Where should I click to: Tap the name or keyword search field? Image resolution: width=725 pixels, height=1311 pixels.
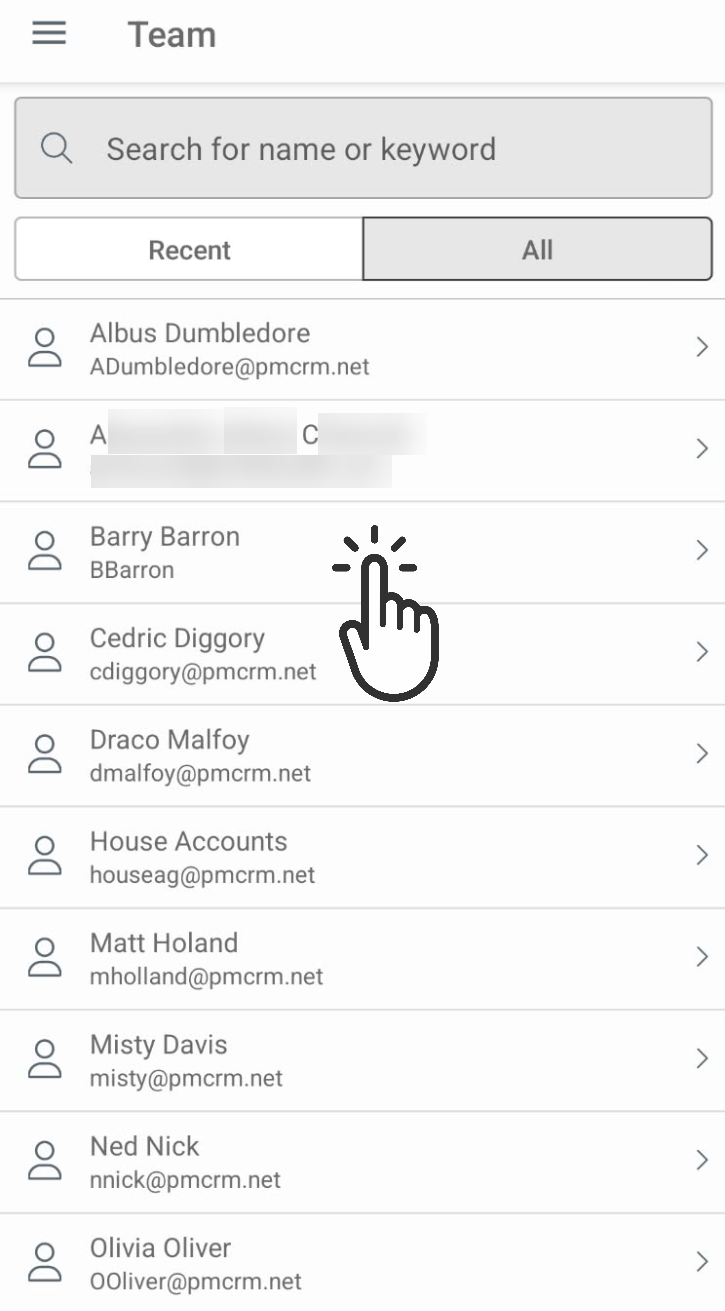point(363,148)
